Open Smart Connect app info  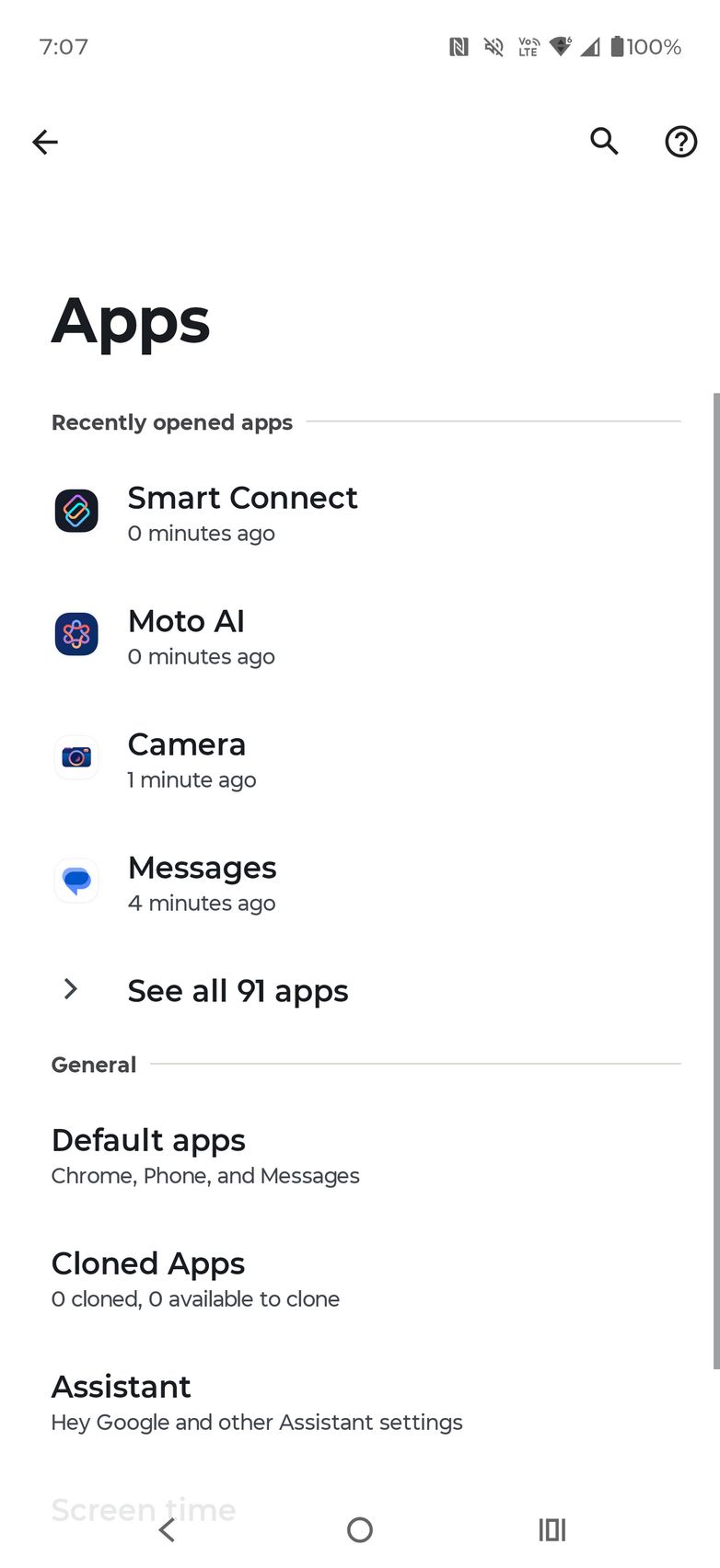pyautogui.click(x=242, y=513)
